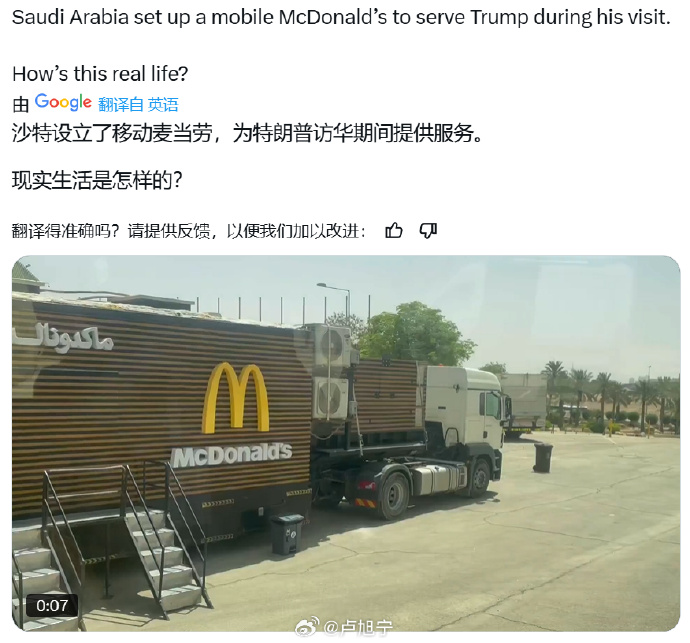The height and width of the screenshot is (643, 690).
Task: Give thumbs down to the translation
Action: point(428,231)
